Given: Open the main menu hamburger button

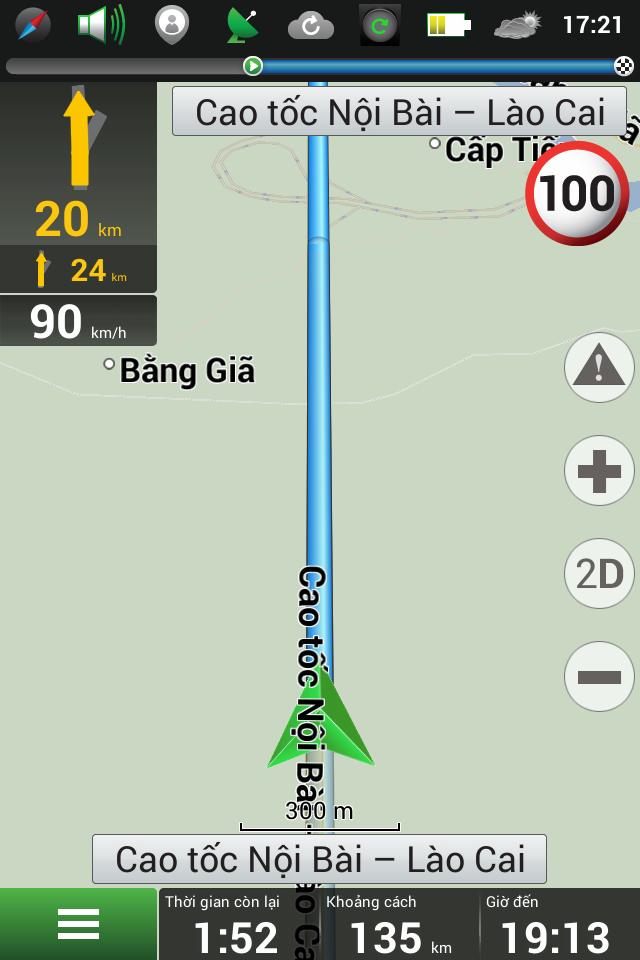Looking at the screenshot, I should [x=78, y=924].
